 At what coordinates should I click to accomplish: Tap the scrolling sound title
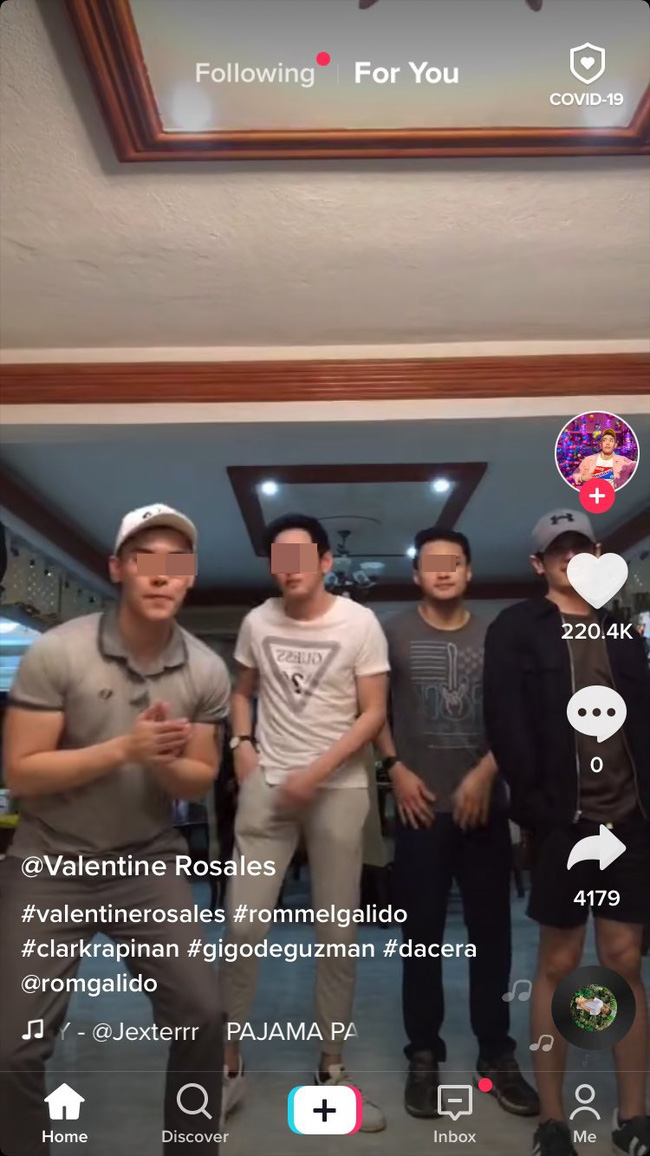(x=200, y=1031)
